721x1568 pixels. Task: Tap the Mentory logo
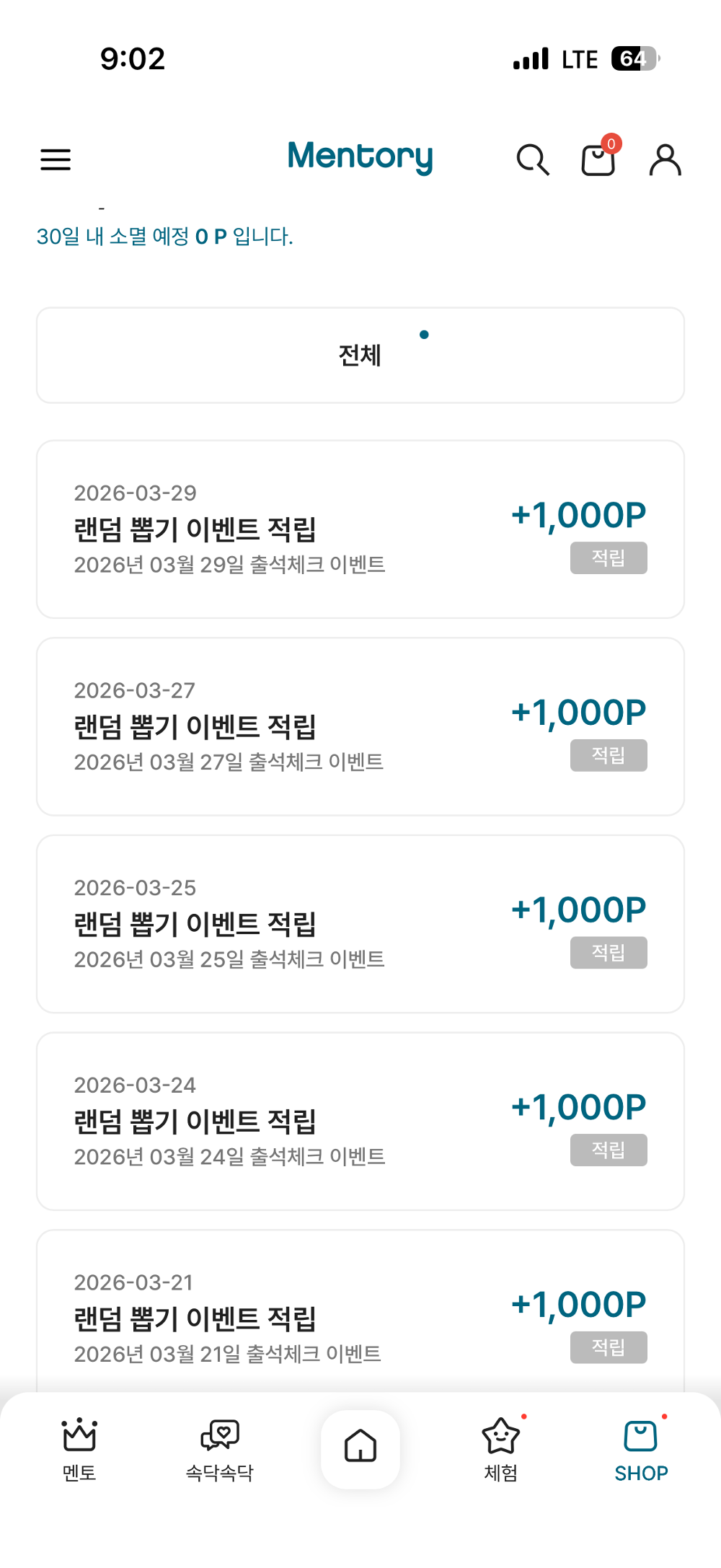(360, 157)
